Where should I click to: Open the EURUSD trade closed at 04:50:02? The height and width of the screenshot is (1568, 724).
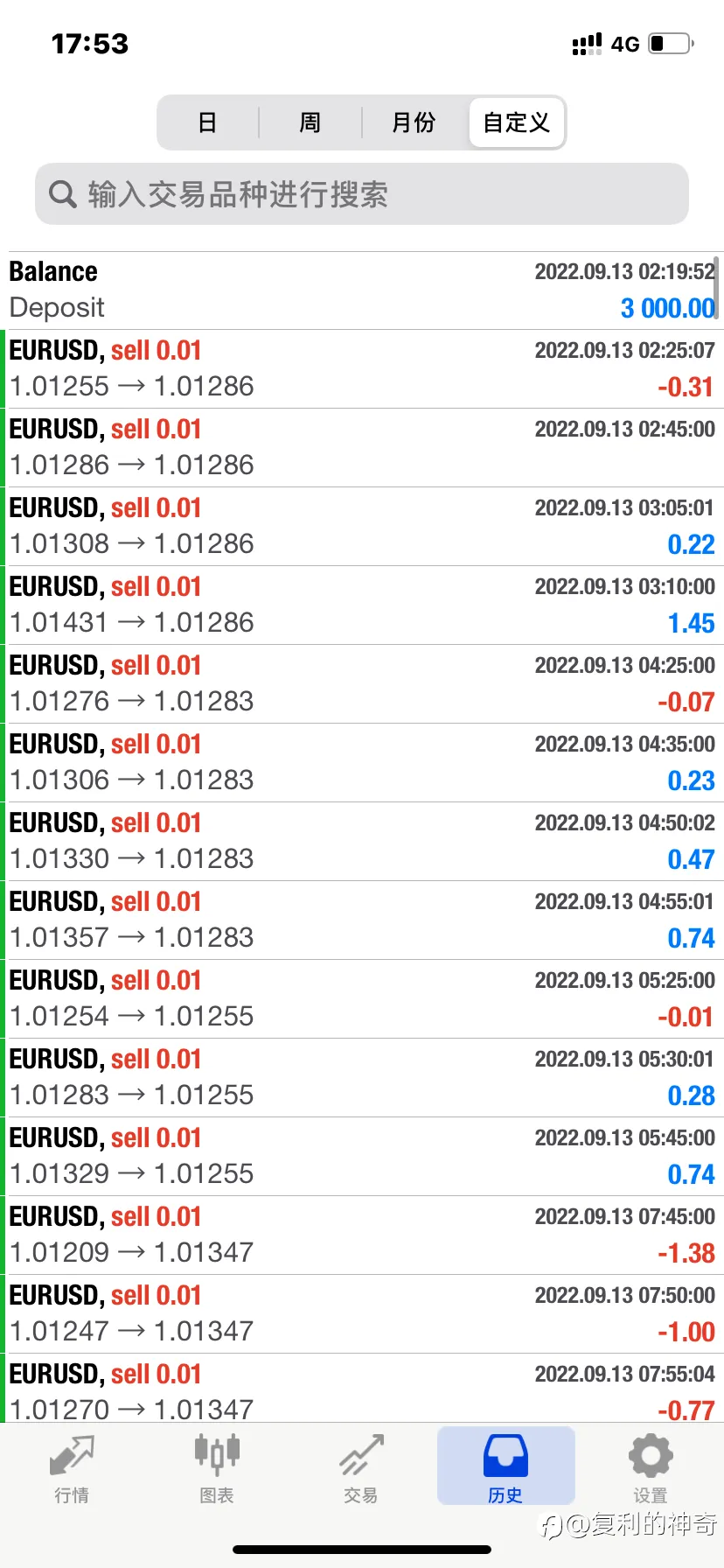(362, 842)
